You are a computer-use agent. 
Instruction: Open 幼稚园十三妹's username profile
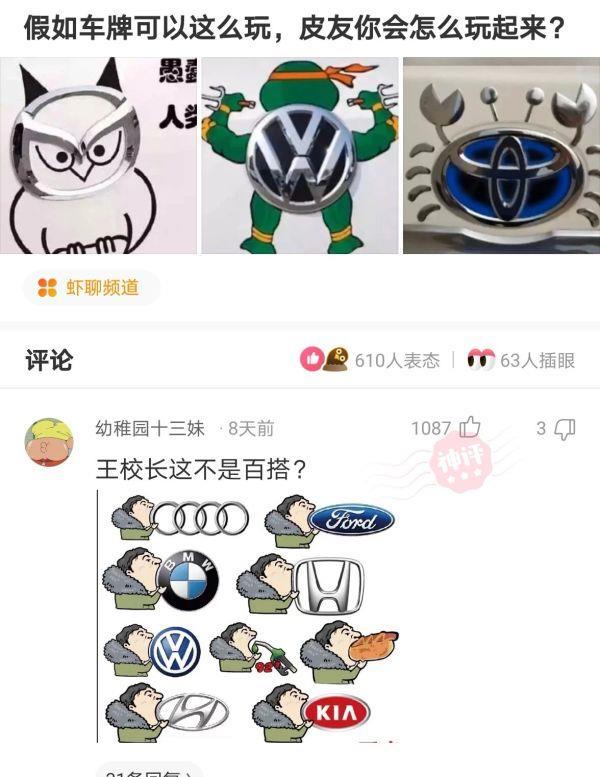point(150,428)
